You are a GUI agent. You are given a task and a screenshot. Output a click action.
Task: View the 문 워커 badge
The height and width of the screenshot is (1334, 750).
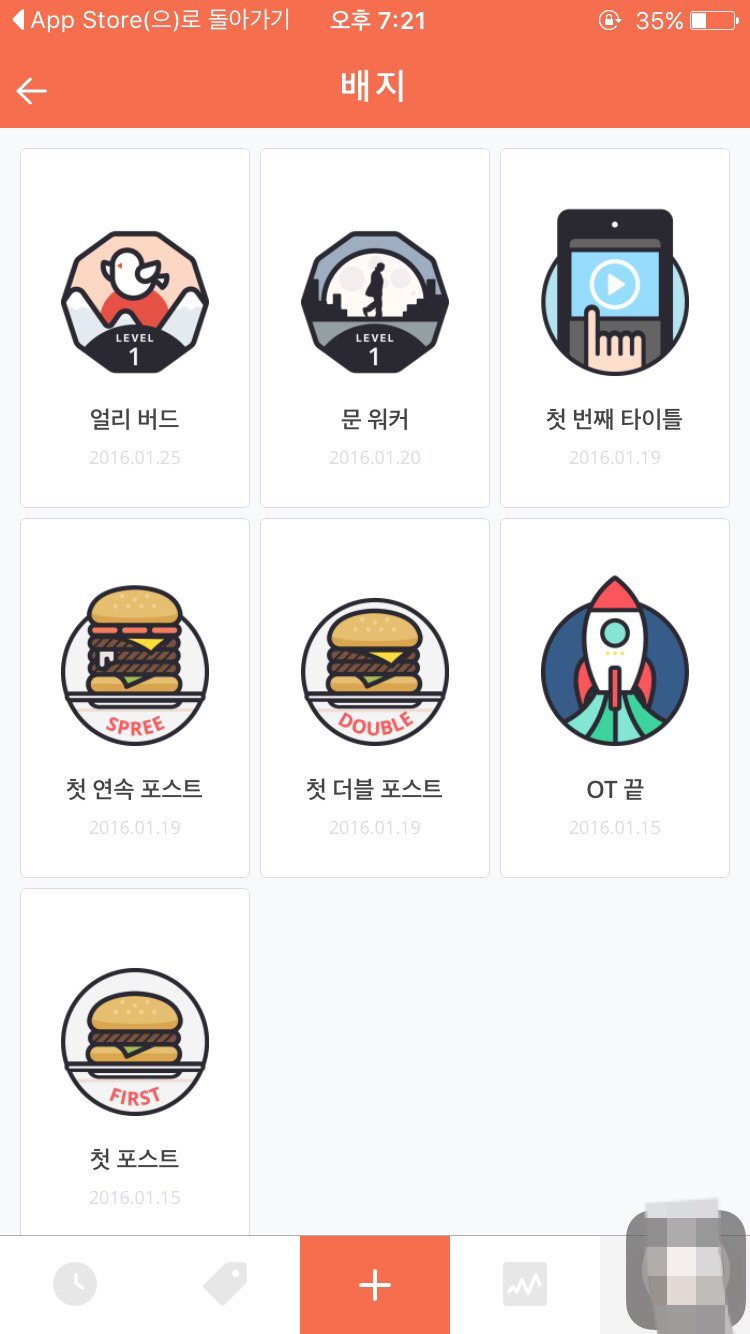tap(375, 328)
